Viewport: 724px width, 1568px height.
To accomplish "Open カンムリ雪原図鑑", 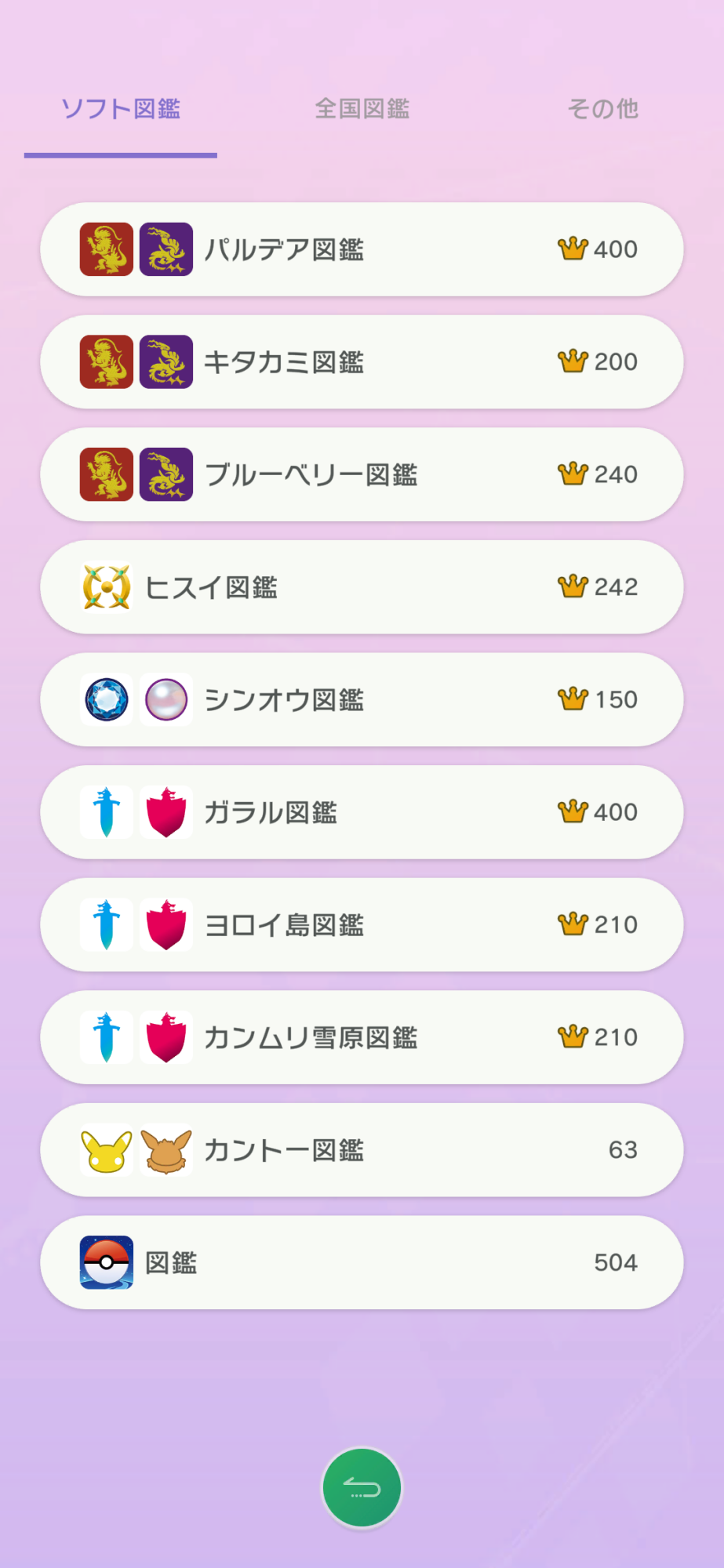I will [362, 1037].
